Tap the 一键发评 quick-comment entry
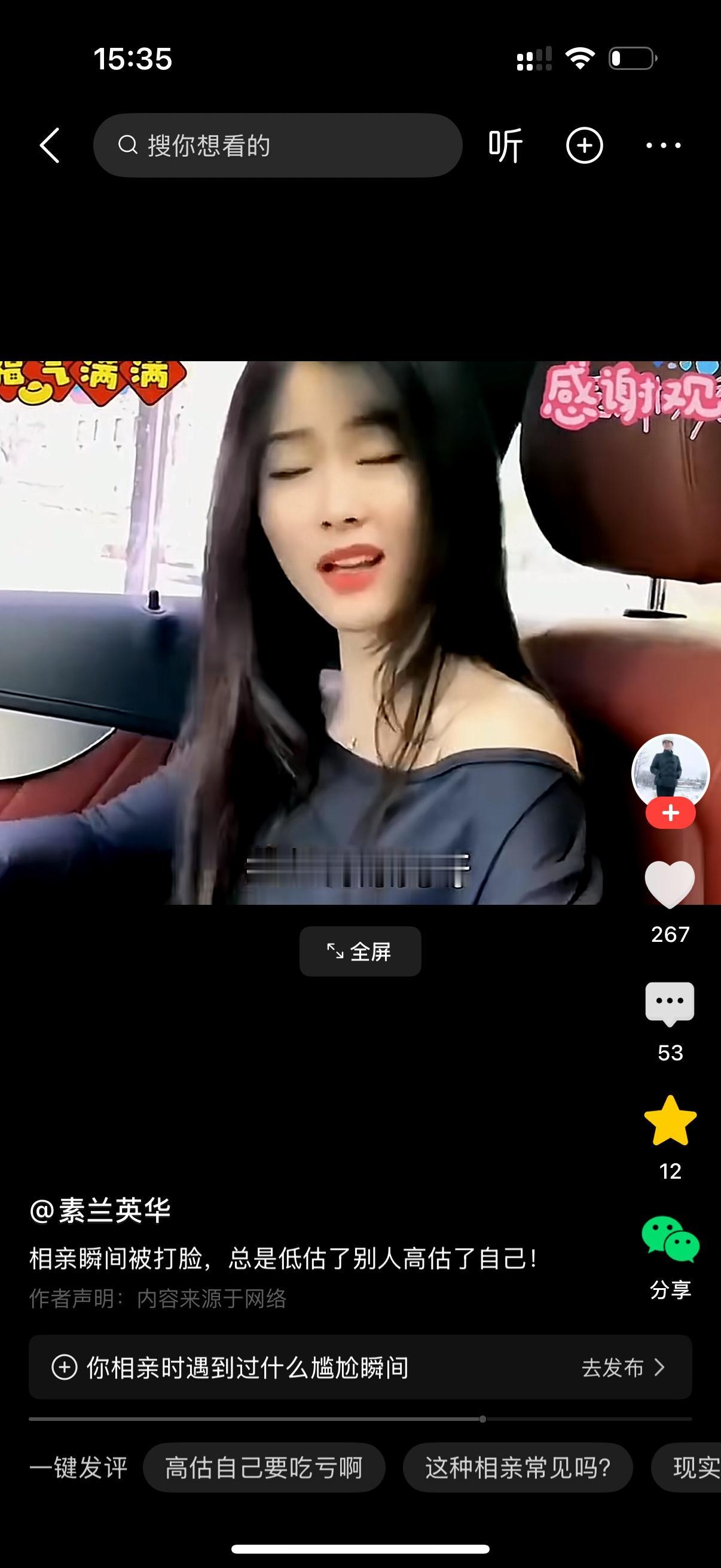Screen dimensions: 721x1568 point(80,1468)
